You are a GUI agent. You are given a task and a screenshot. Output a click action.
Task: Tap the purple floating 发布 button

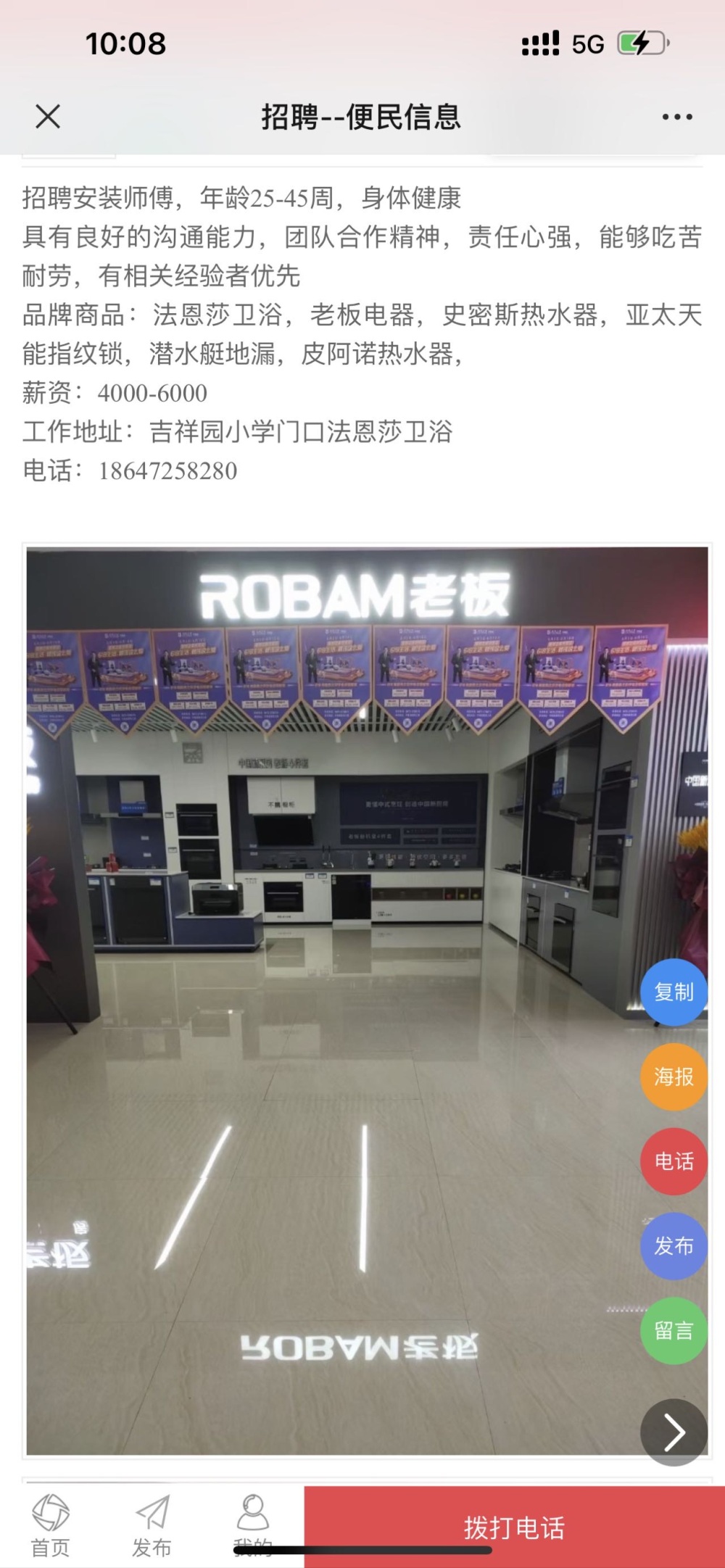coord(674,1246)
